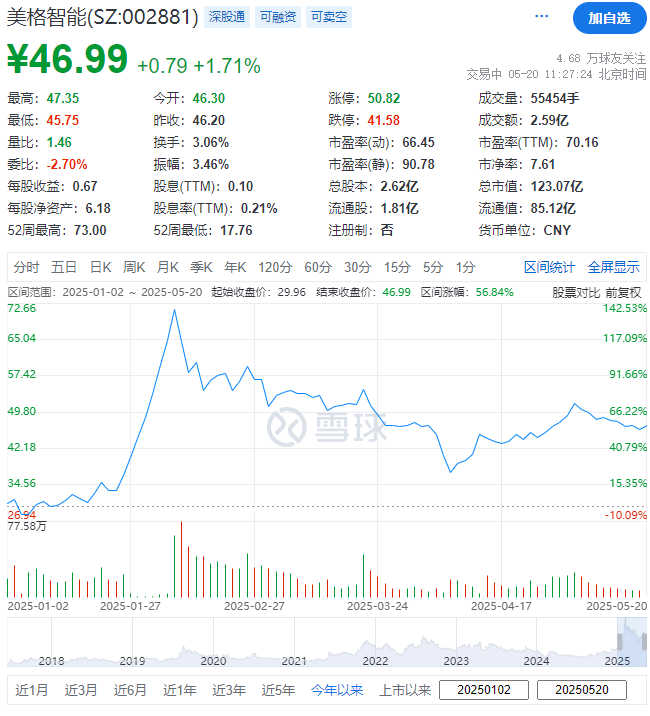Select the 日K chart tab
The width and height of the screenshot is (650, 716).
click(x=100, y=267)
